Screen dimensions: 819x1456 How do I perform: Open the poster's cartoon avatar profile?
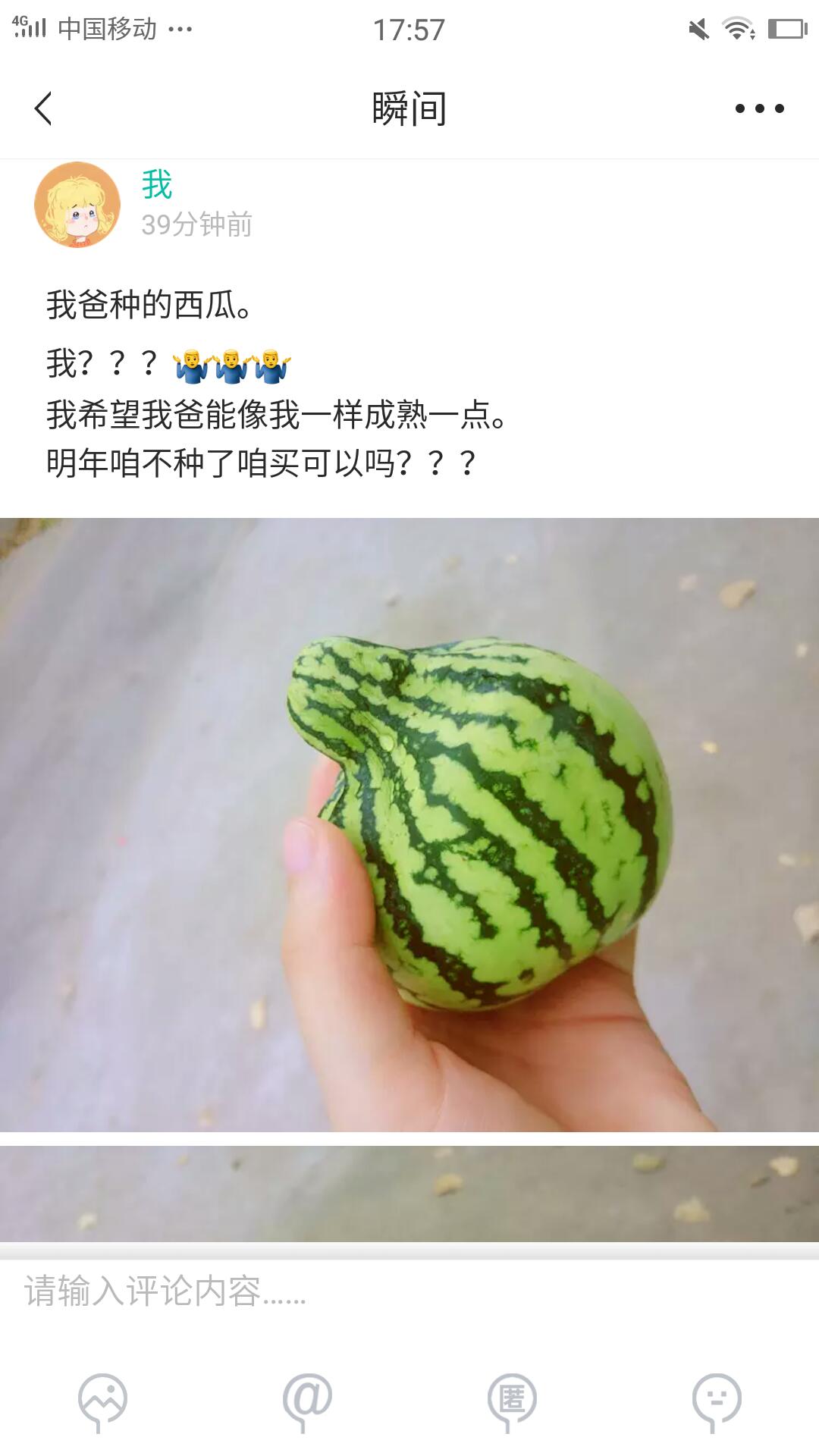[x=77, y=205]
